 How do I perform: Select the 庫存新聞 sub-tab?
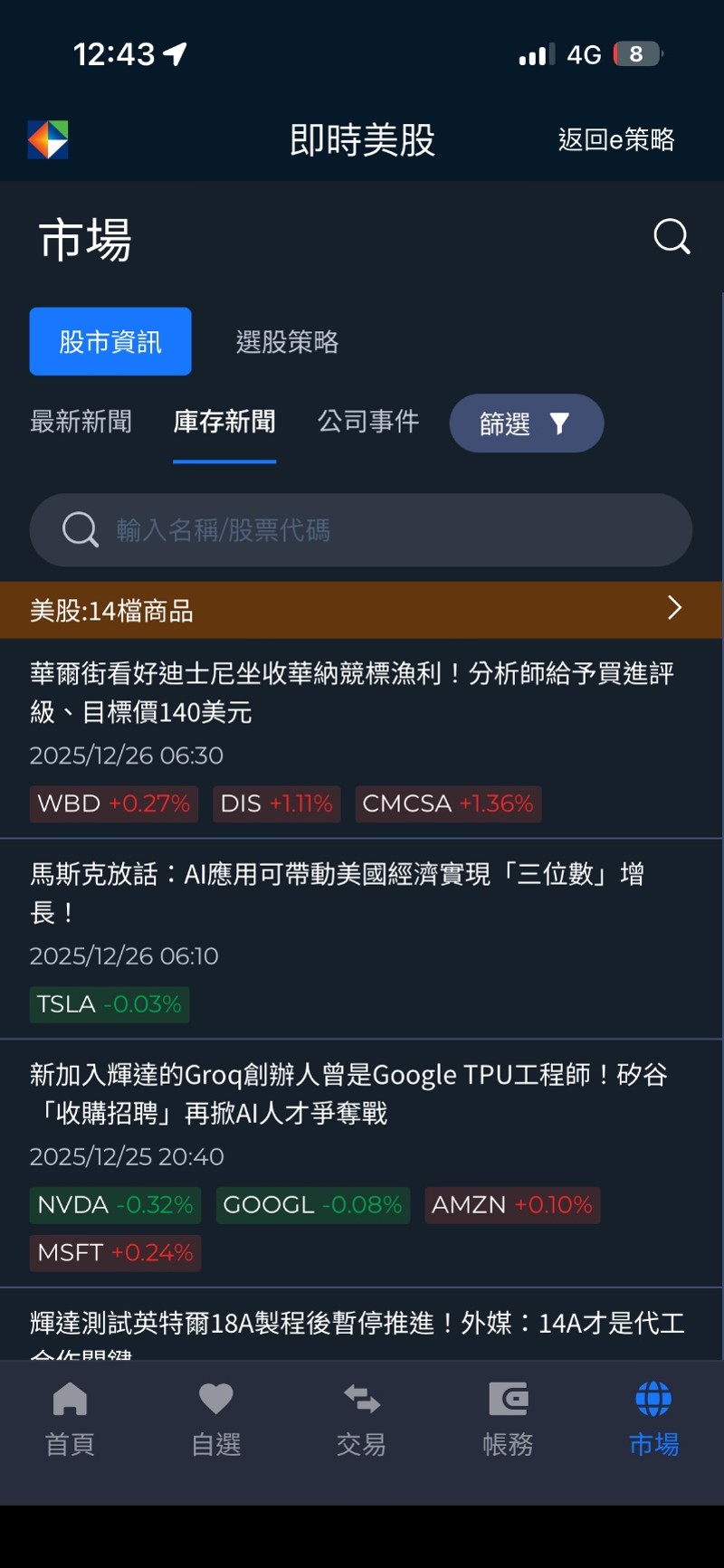tap(224, 422)
